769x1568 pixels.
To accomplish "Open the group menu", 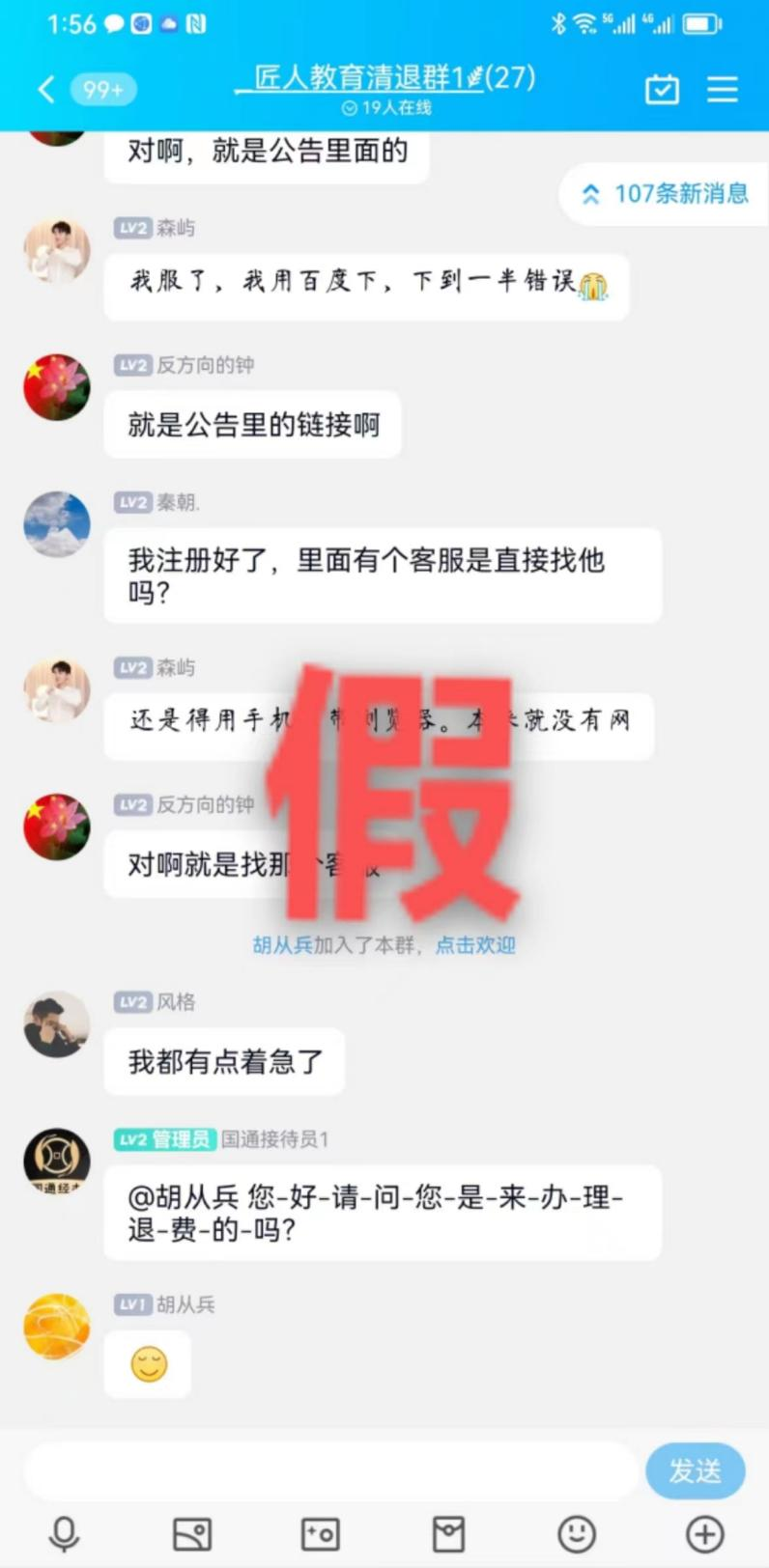I will (x=722, y=90).
